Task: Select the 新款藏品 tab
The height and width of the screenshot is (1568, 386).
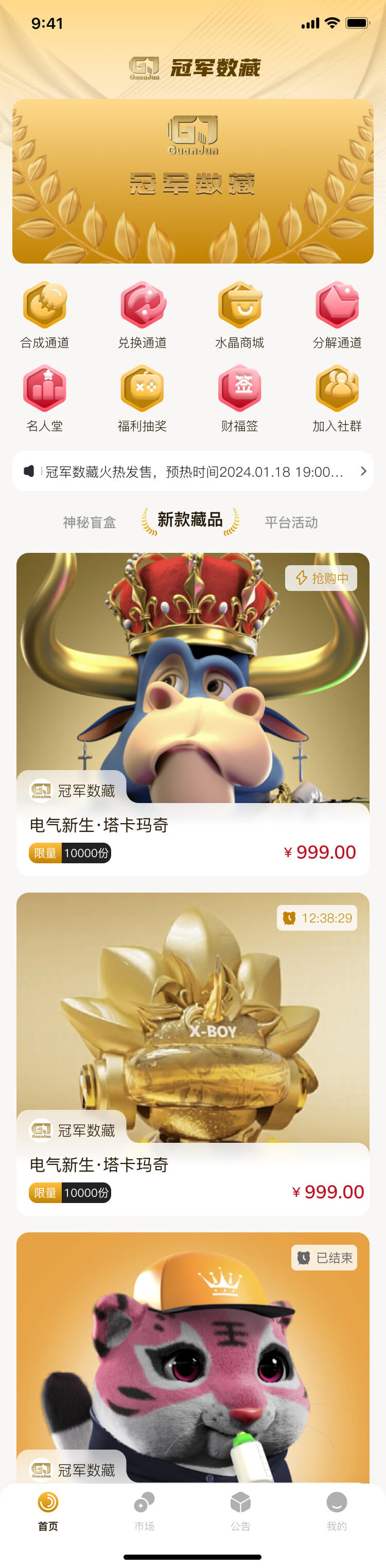Action: [x=190, y=520]
